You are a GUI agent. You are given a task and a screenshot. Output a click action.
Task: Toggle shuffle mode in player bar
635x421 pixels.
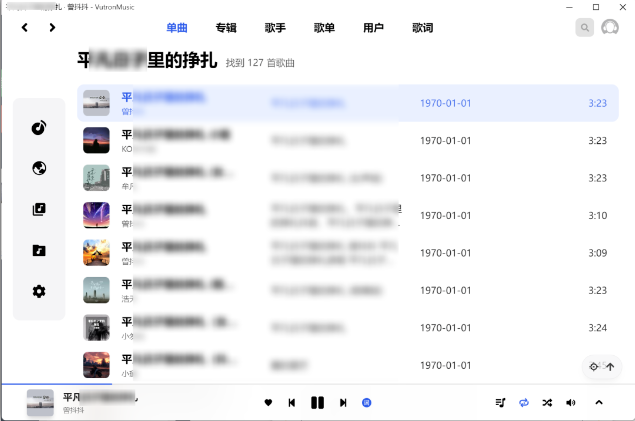[x=547, y=403]
